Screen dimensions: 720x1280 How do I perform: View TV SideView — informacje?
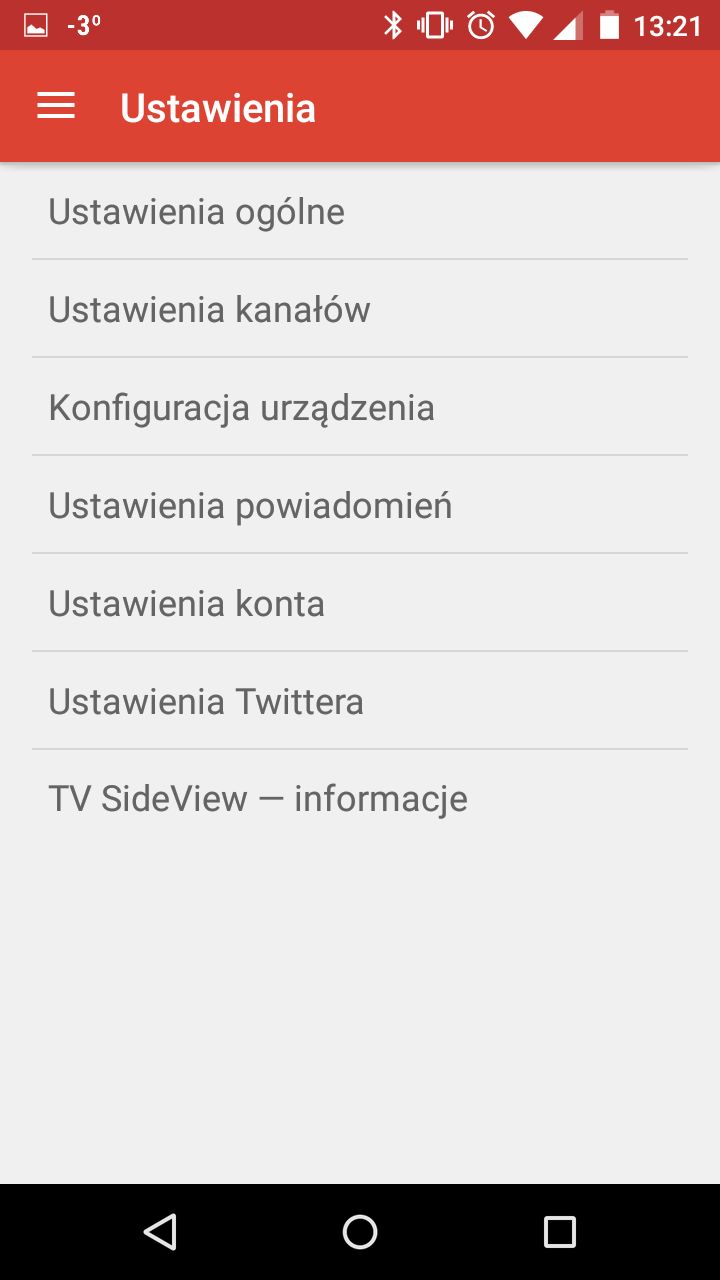coord(360,799)
